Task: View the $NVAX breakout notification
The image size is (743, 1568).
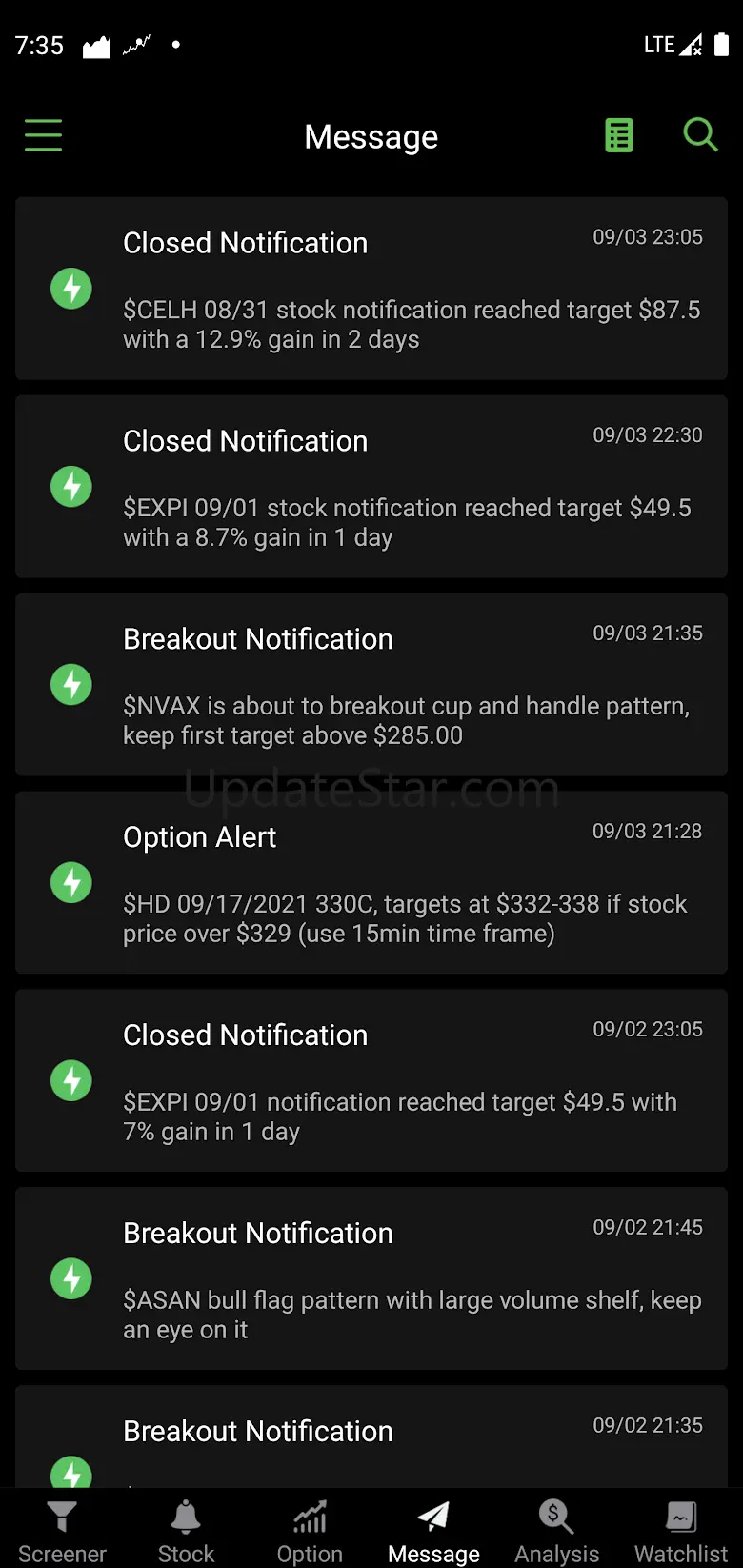Action: tap(371, 685)
